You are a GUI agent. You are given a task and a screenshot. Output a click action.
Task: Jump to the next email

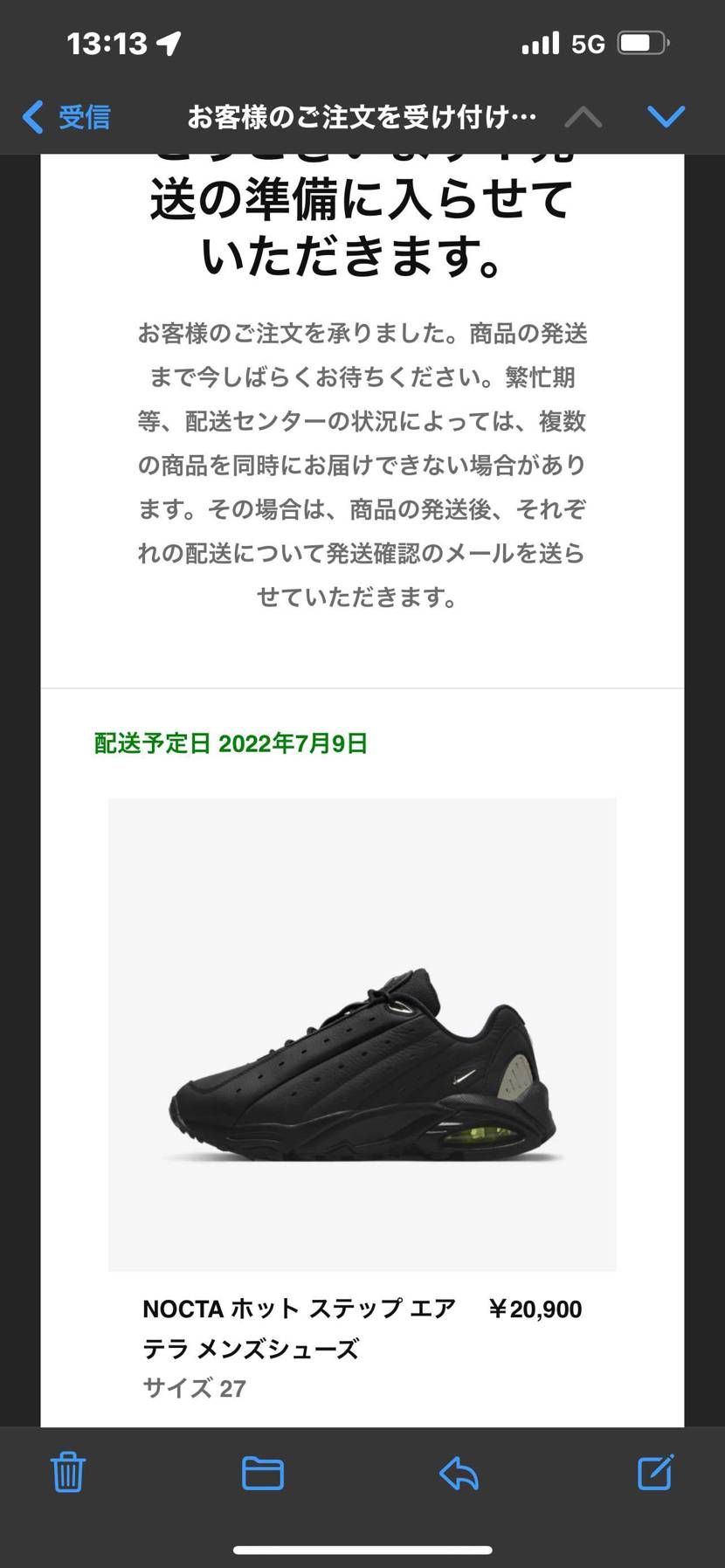coord(666,117)
